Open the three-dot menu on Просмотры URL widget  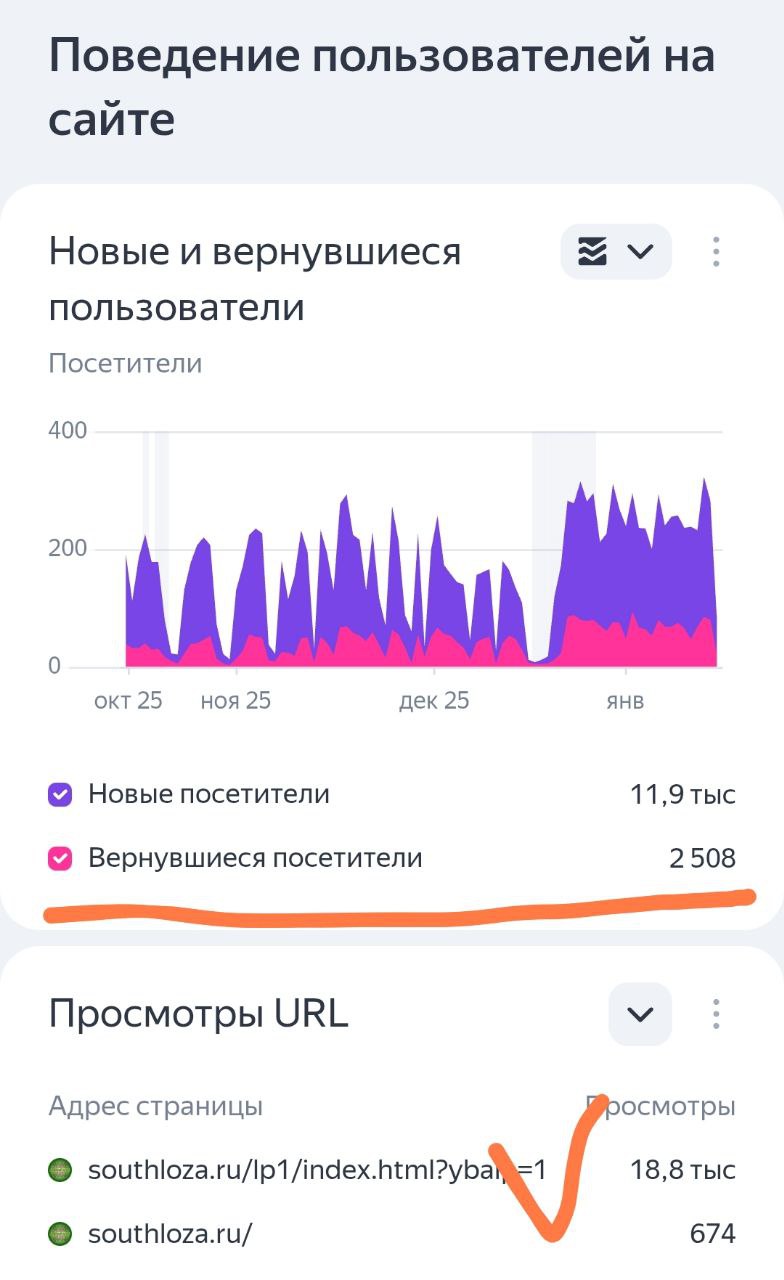point(716,1013)
